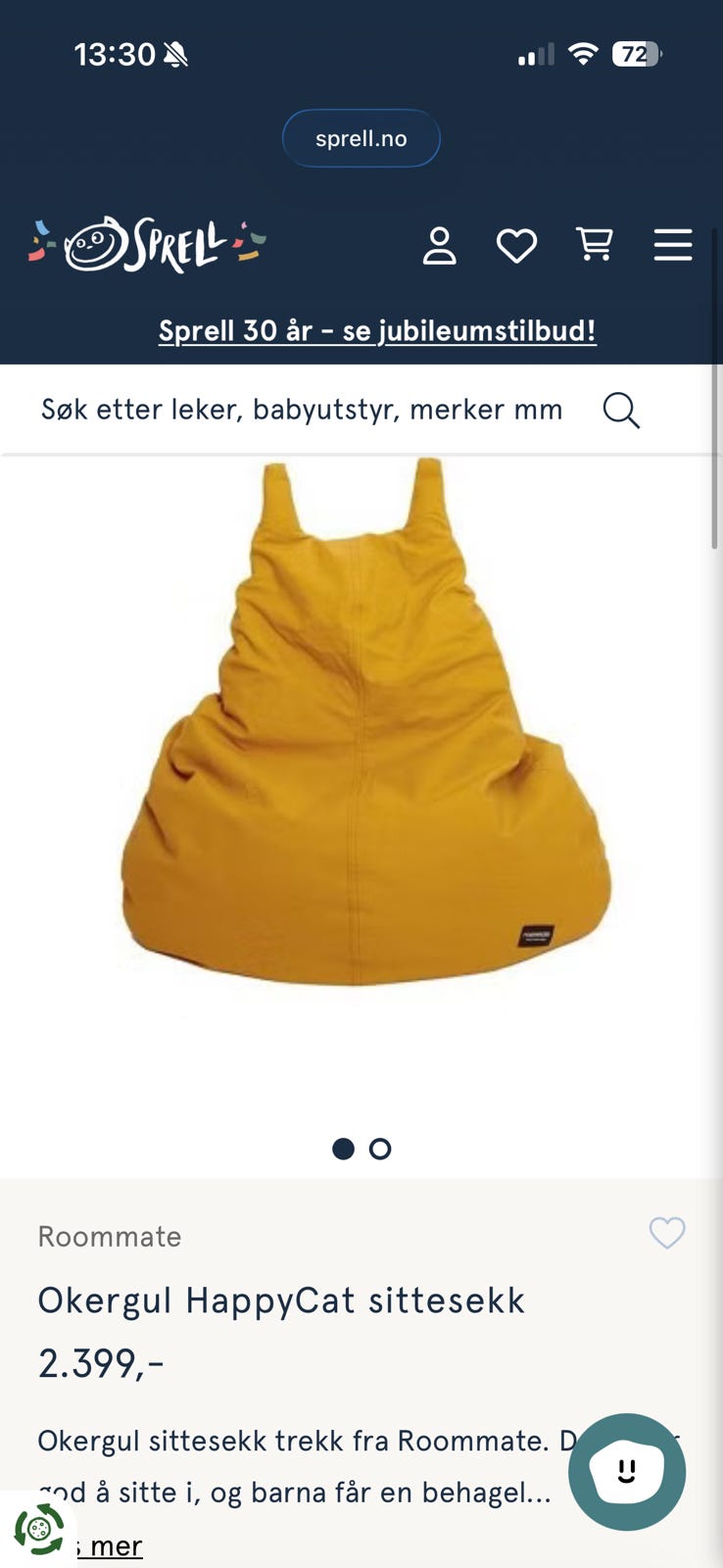Viewport: 723px width, 1568px height.
Task: Open the chat assistant bubble
Action: point(627,1471)
